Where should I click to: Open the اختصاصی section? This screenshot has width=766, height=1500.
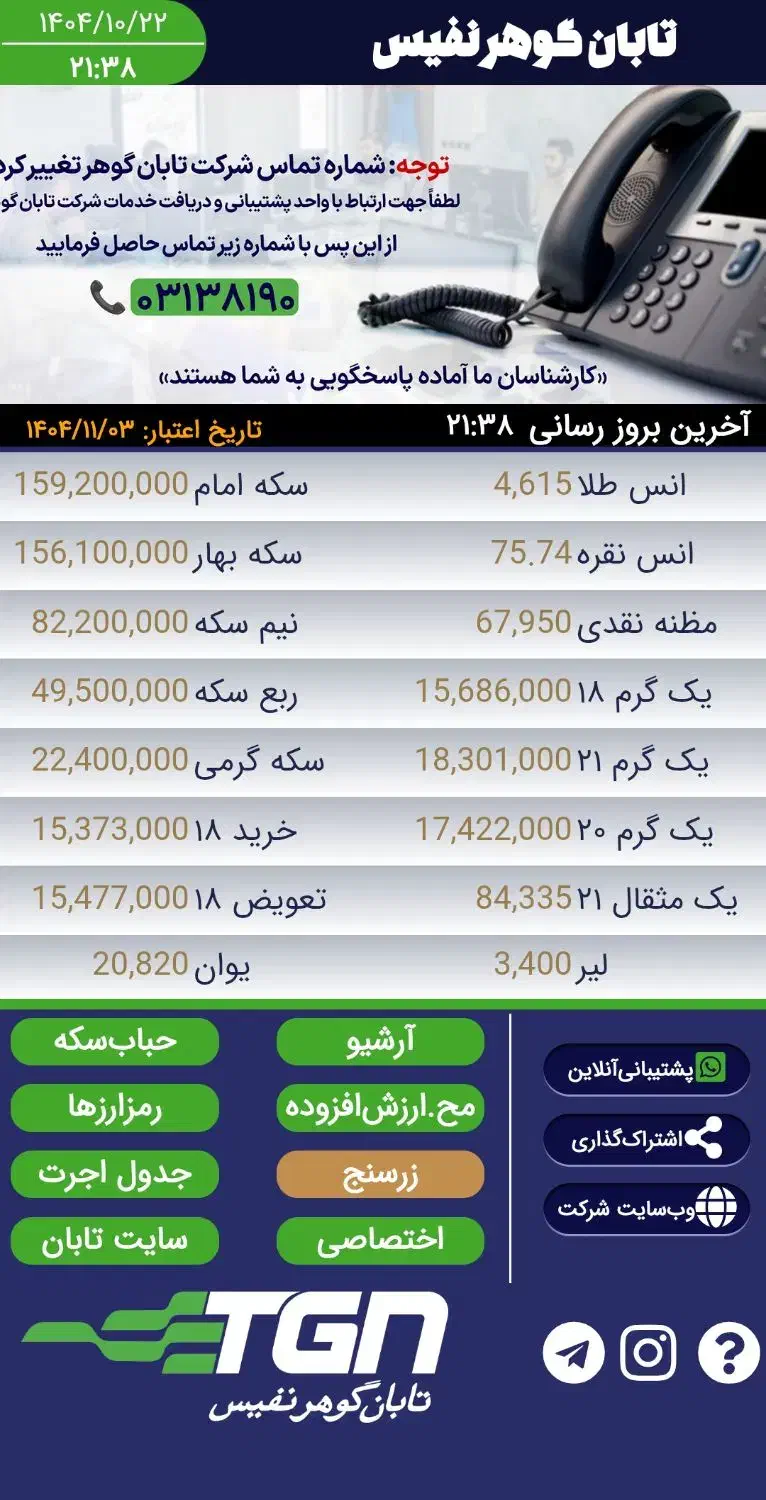tap(380, 1241)
